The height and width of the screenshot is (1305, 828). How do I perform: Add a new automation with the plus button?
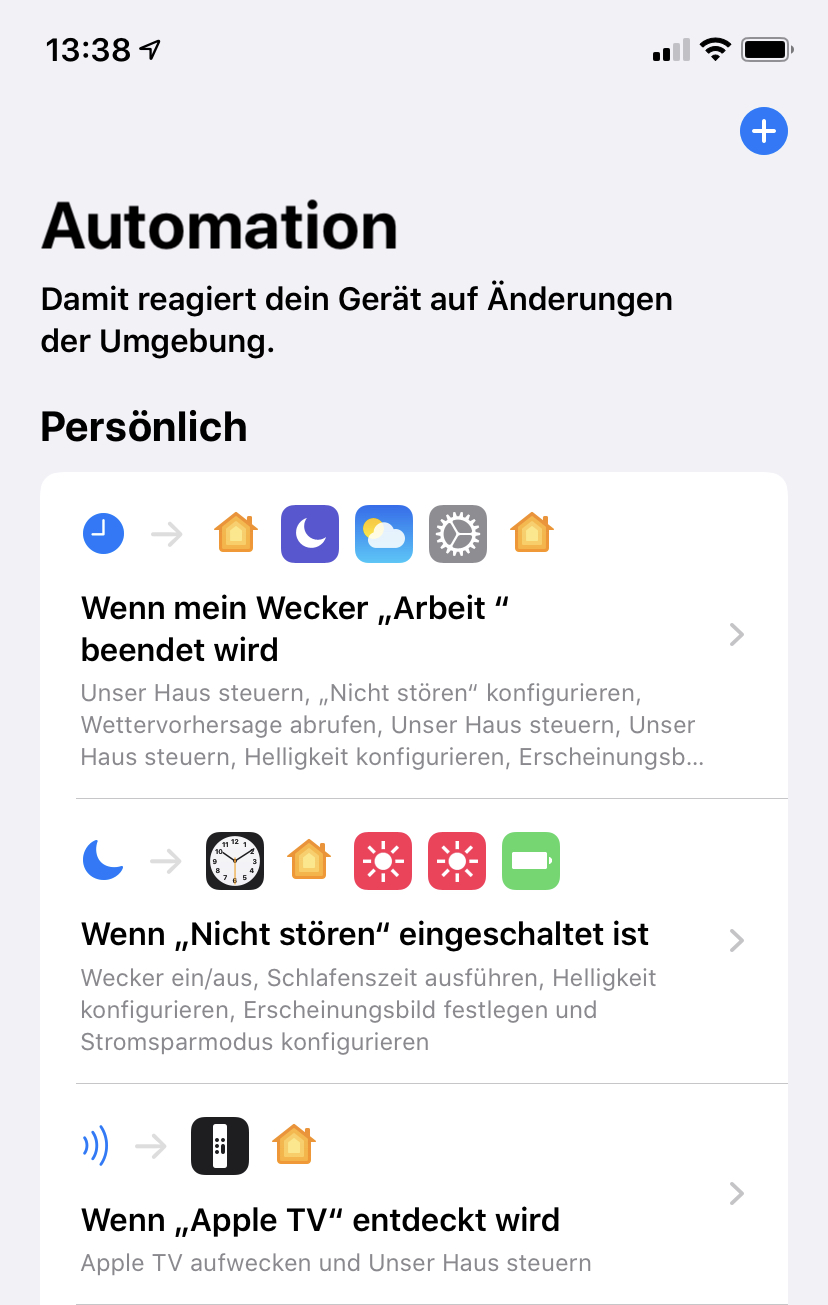click(x=764, y=131)
